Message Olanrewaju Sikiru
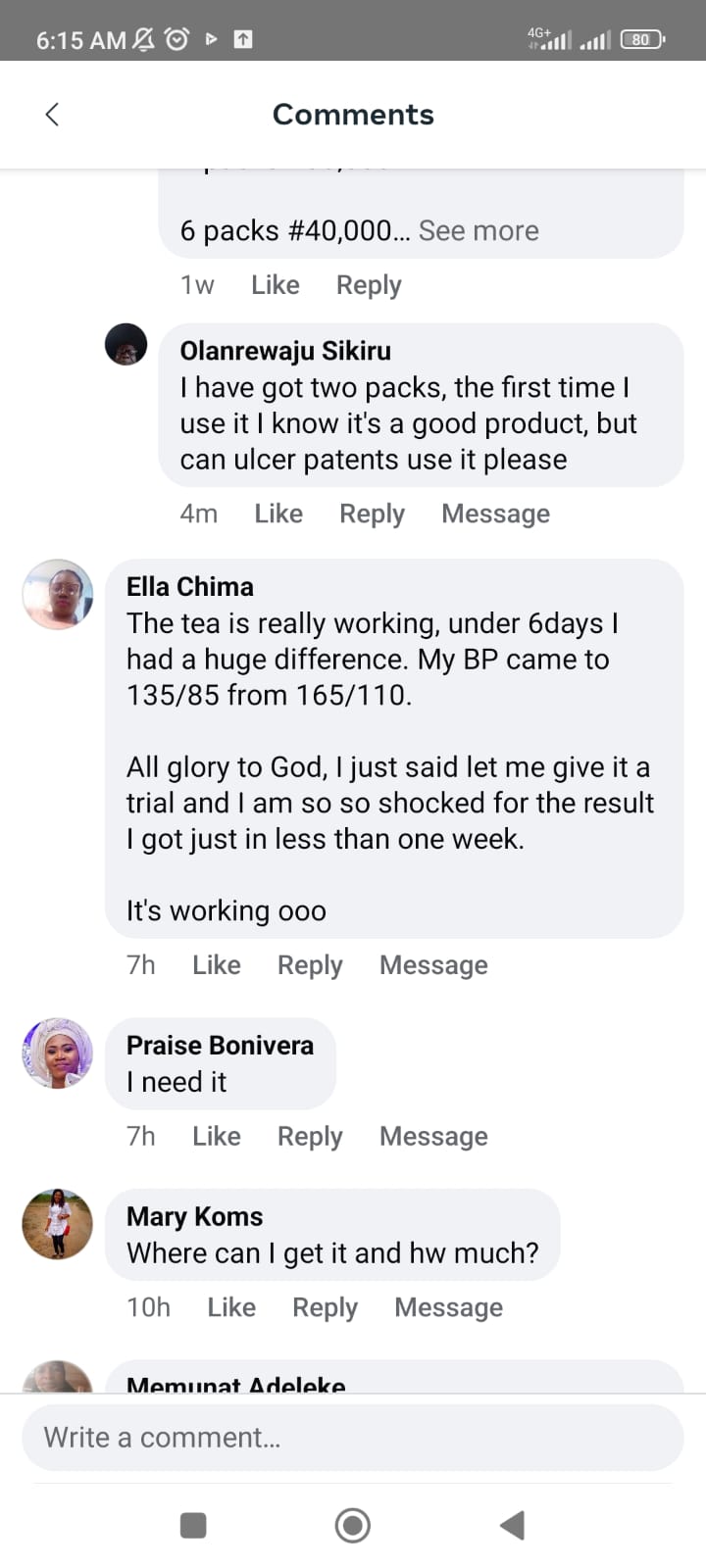 (495, 514)
